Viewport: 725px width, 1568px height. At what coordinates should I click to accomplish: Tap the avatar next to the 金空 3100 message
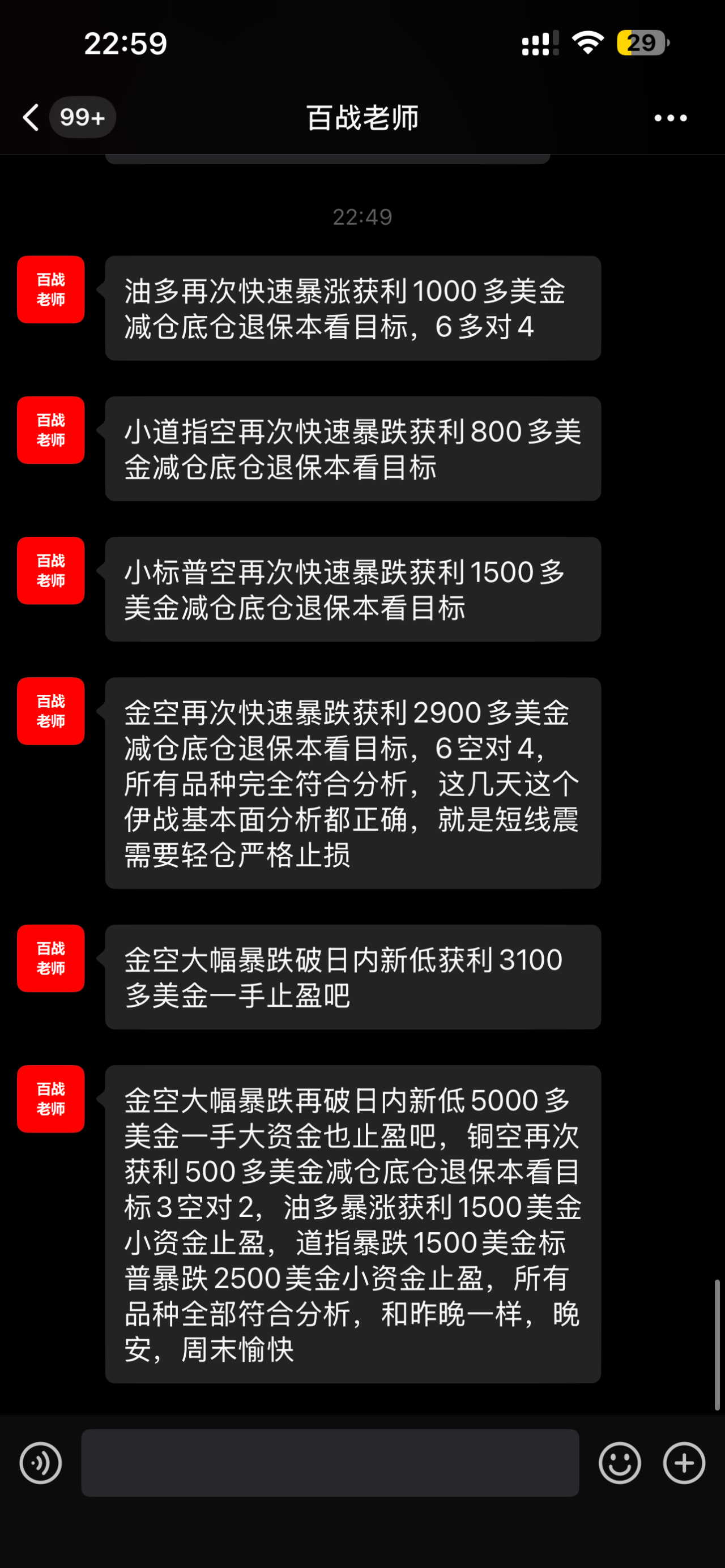click(x=50, y=959)
